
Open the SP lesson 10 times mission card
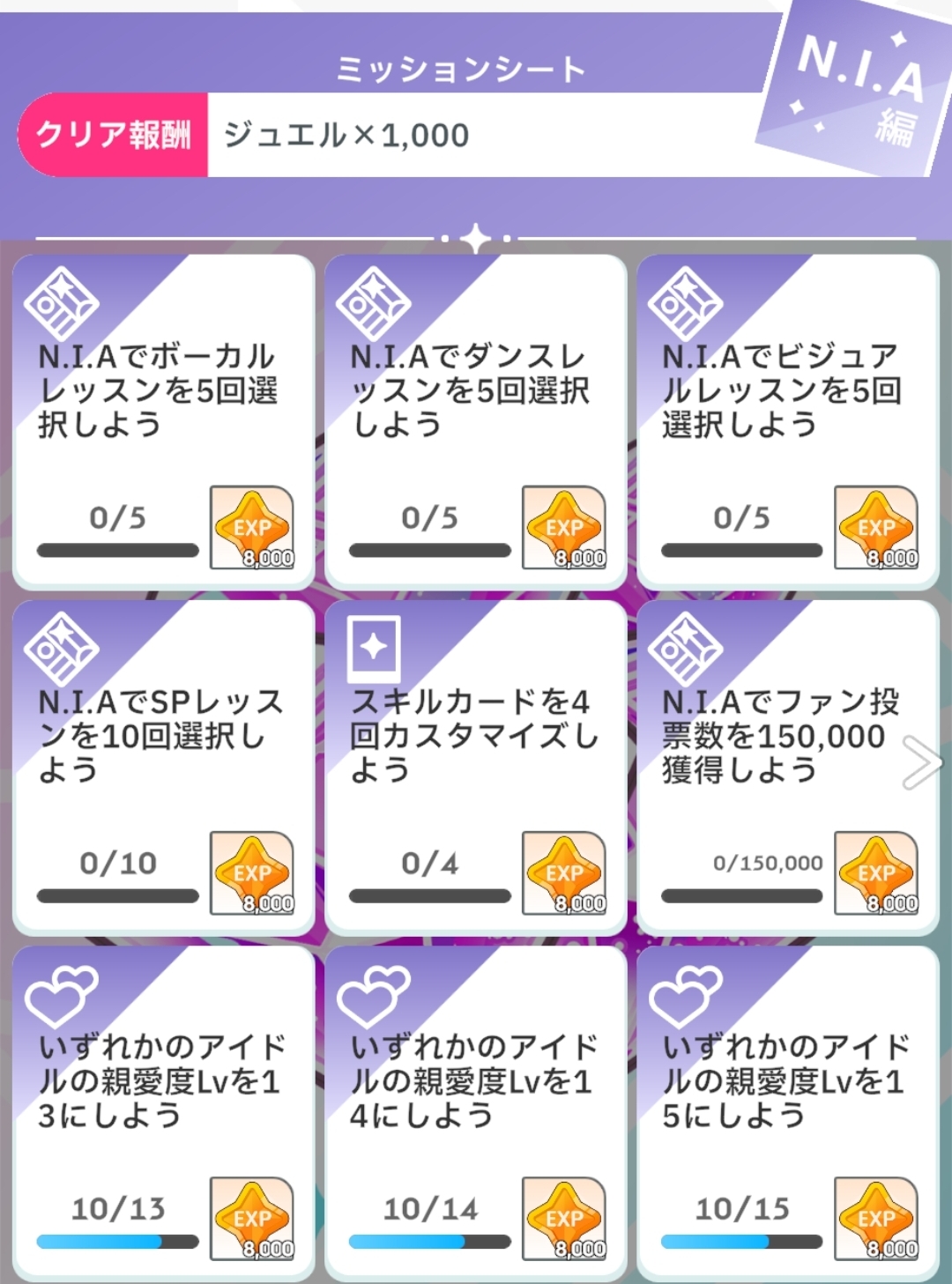[163, 767]
